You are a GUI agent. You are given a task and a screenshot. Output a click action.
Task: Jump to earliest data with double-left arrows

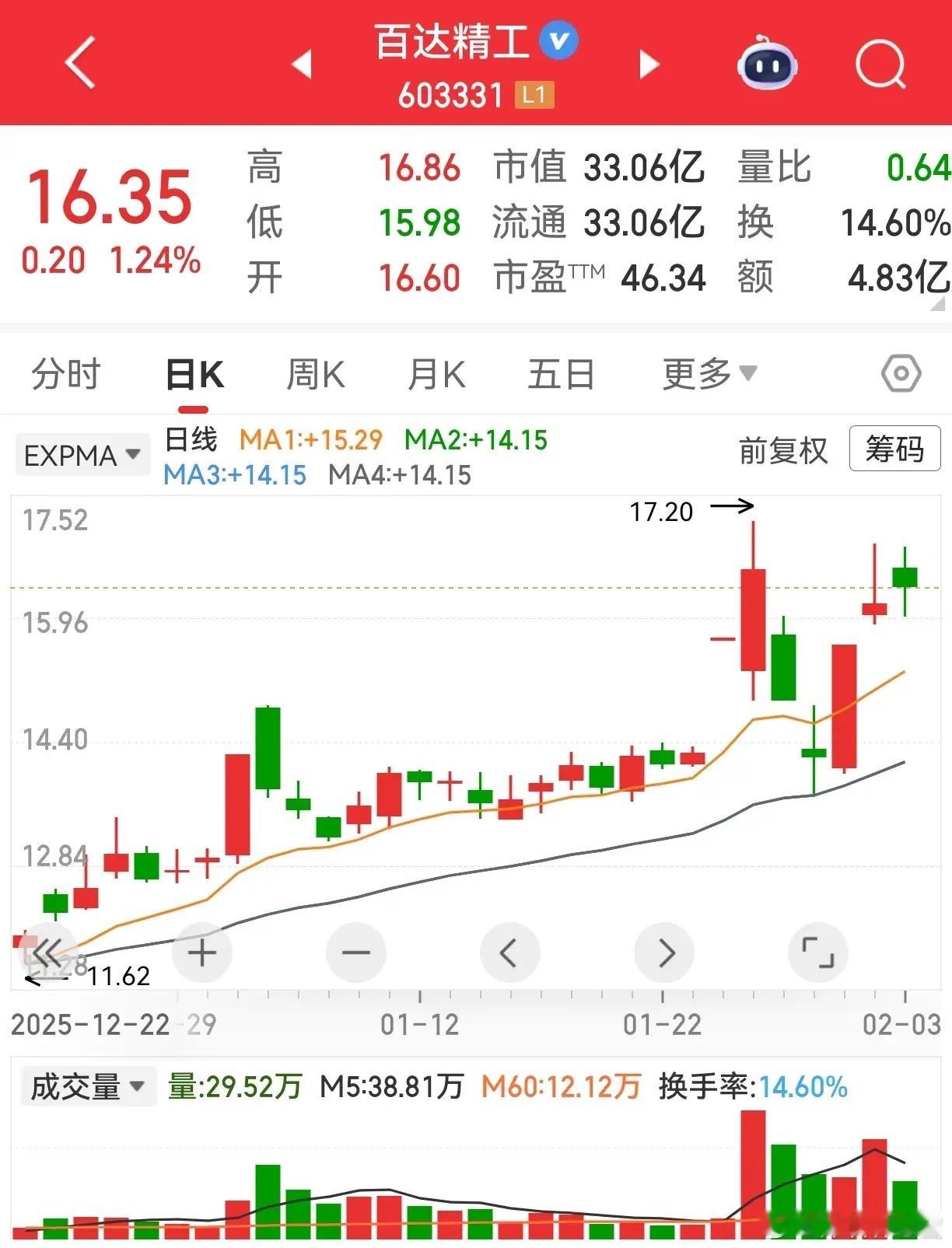[48, 952]
